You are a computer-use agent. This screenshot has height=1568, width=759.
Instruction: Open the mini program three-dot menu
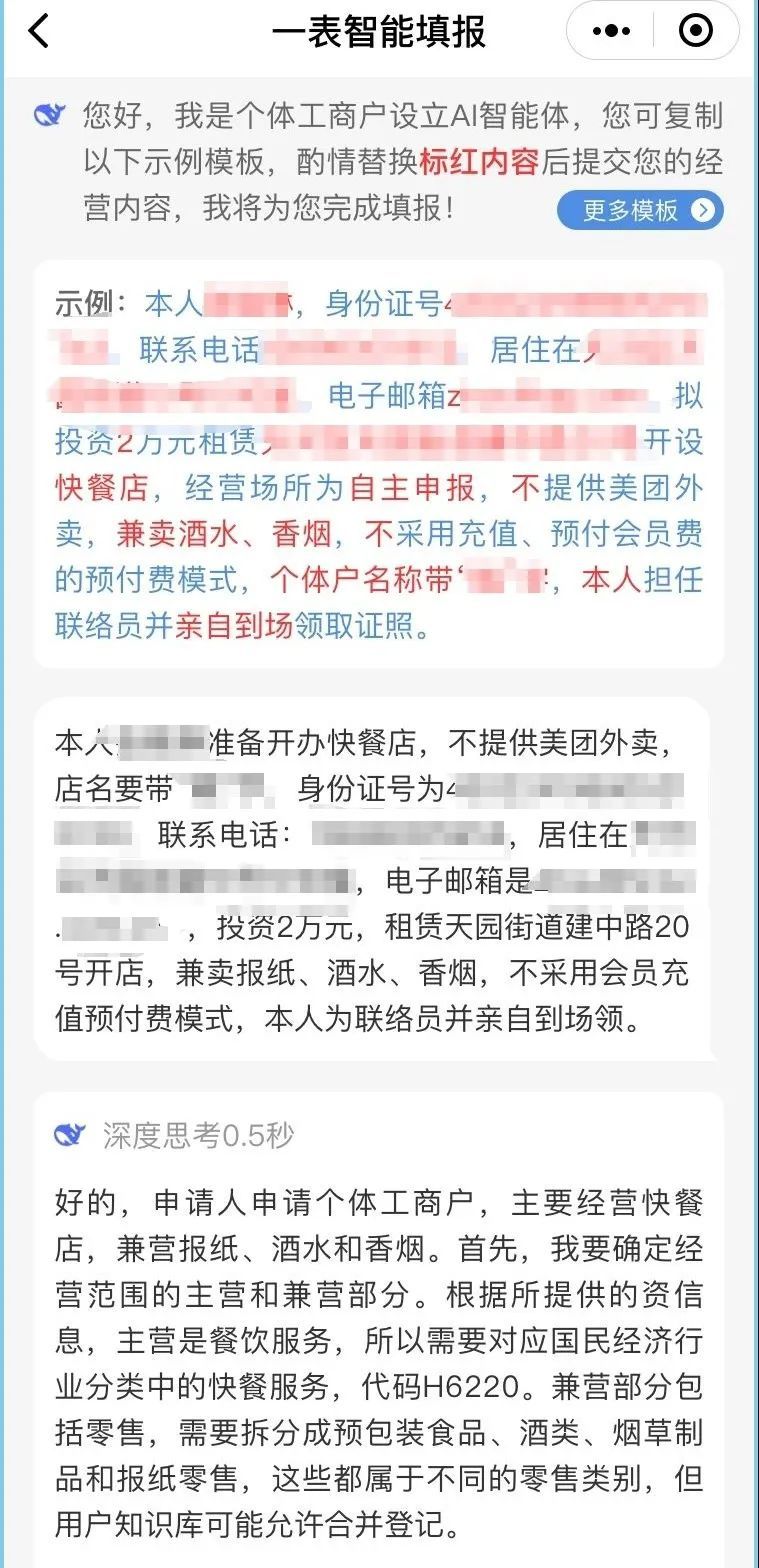click(611, 31)
